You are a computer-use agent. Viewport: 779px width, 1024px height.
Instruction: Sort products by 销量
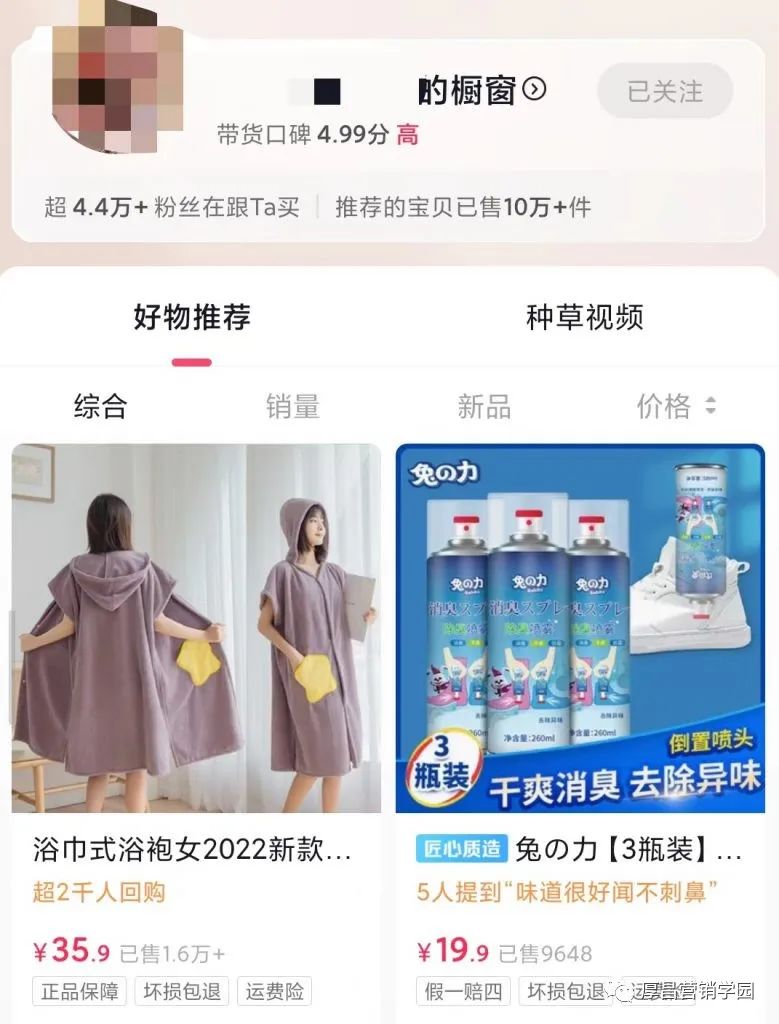[x=292, y=406]
